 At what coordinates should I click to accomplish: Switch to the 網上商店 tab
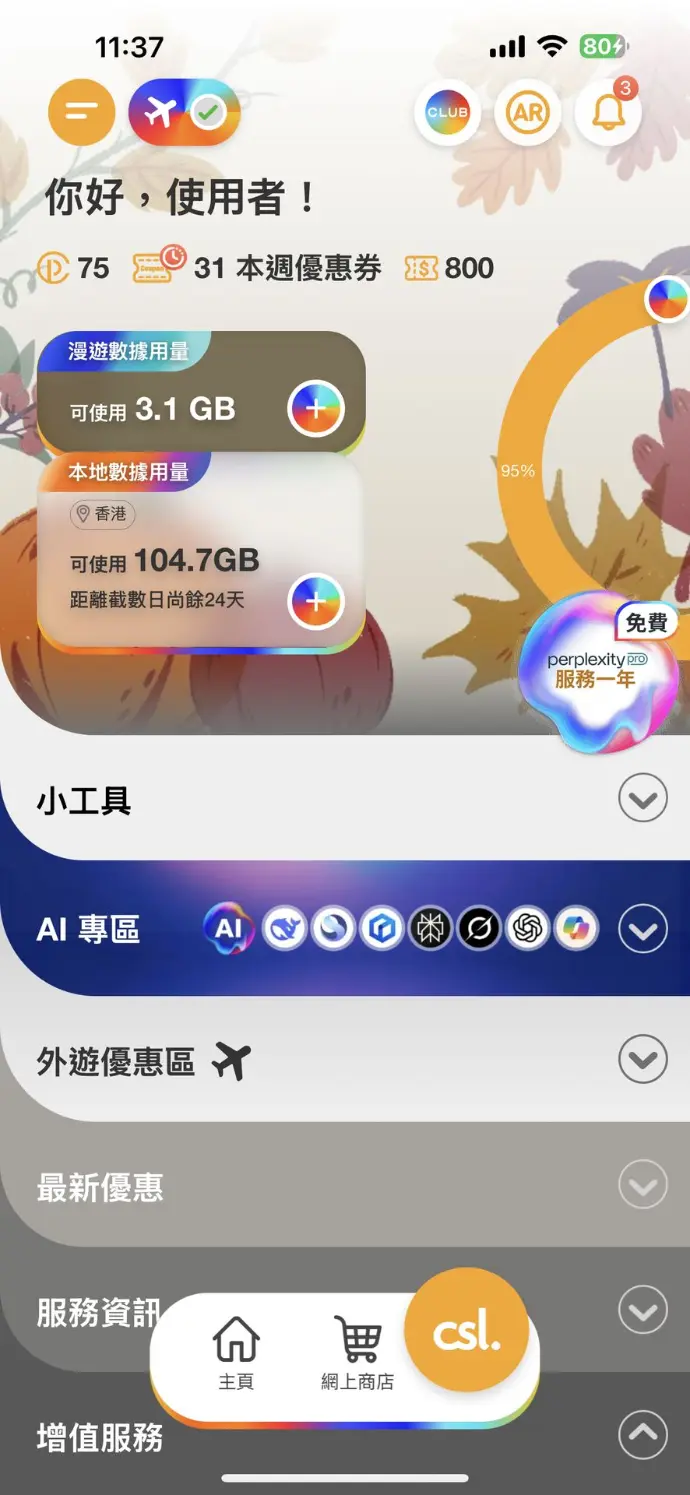[x=357, y=1354]
